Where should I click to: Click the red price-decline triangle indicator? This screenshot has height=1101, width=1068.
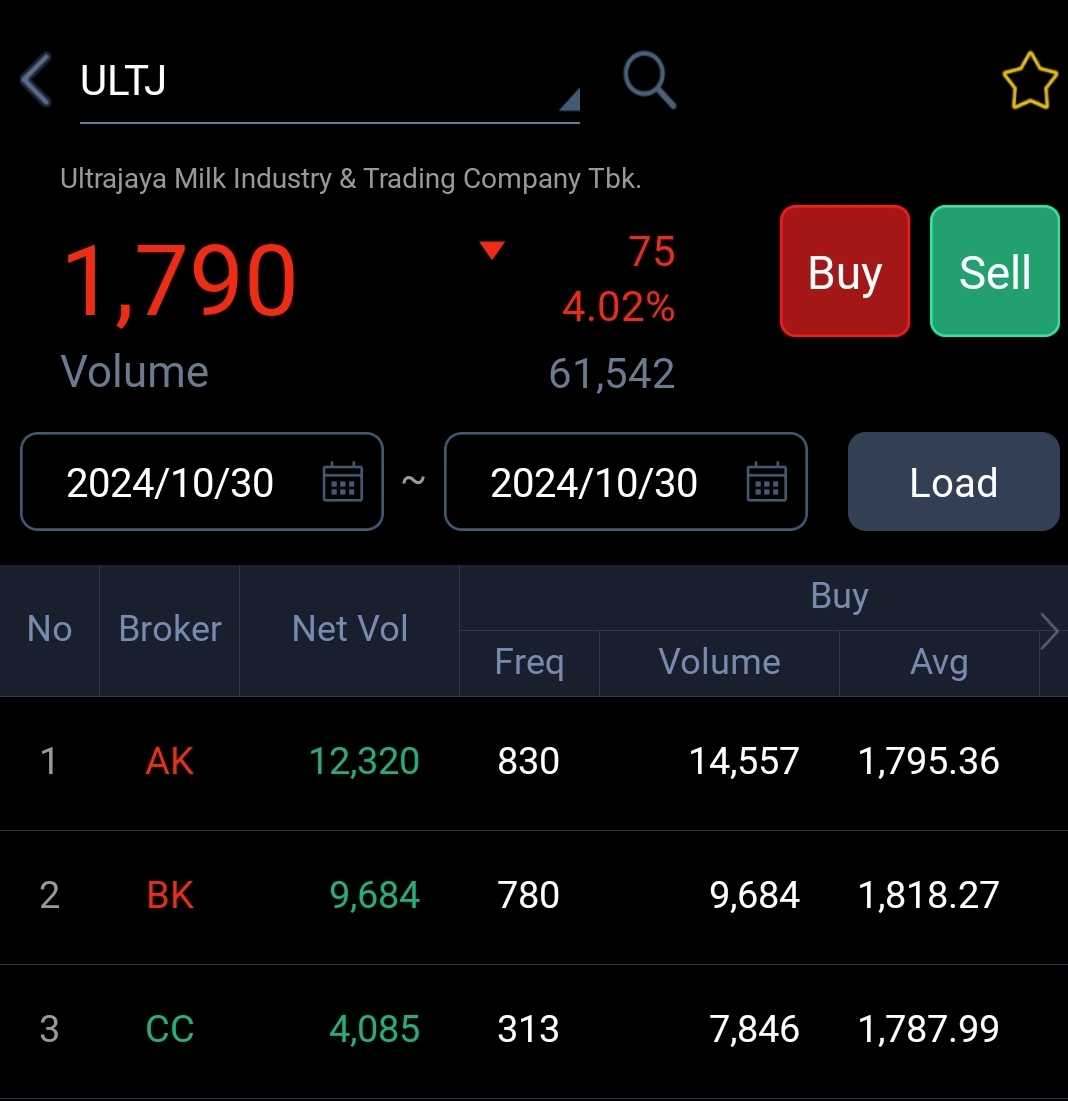[x=491, y=252]
